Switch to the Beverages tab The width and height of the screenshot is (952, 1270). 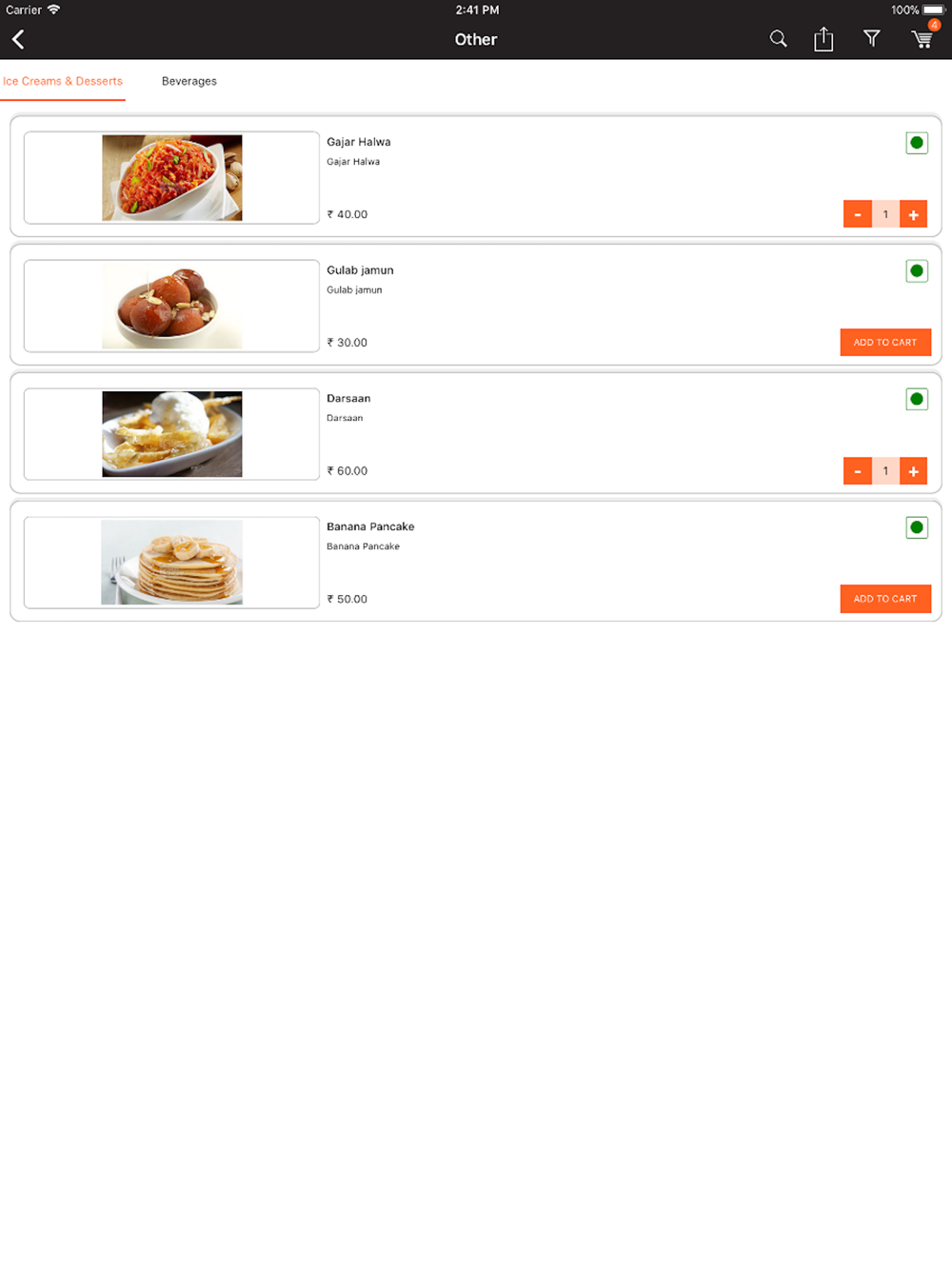(188, 81)
